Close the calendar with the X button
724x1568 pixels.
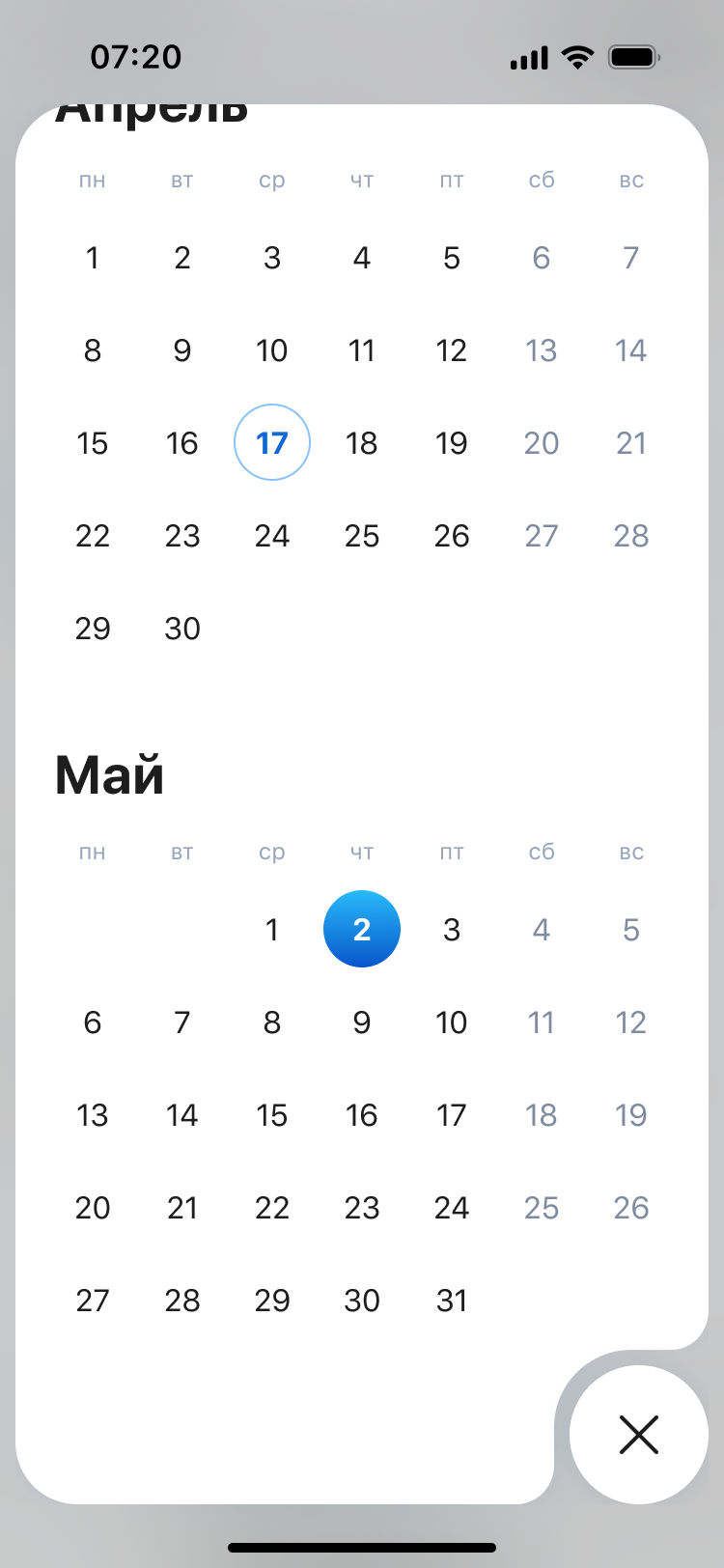point(639,1435)
